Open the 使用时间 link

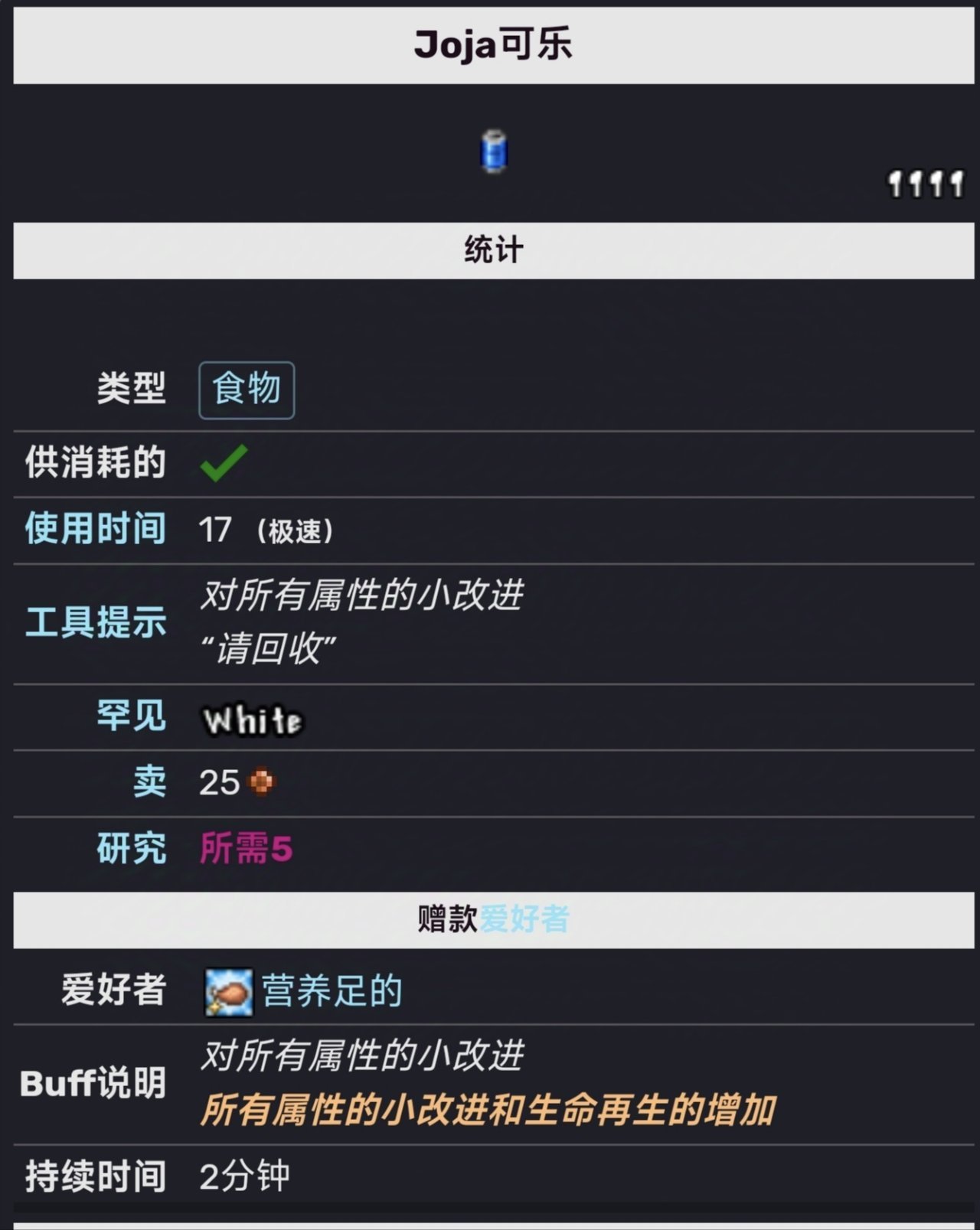click(96, 529)
